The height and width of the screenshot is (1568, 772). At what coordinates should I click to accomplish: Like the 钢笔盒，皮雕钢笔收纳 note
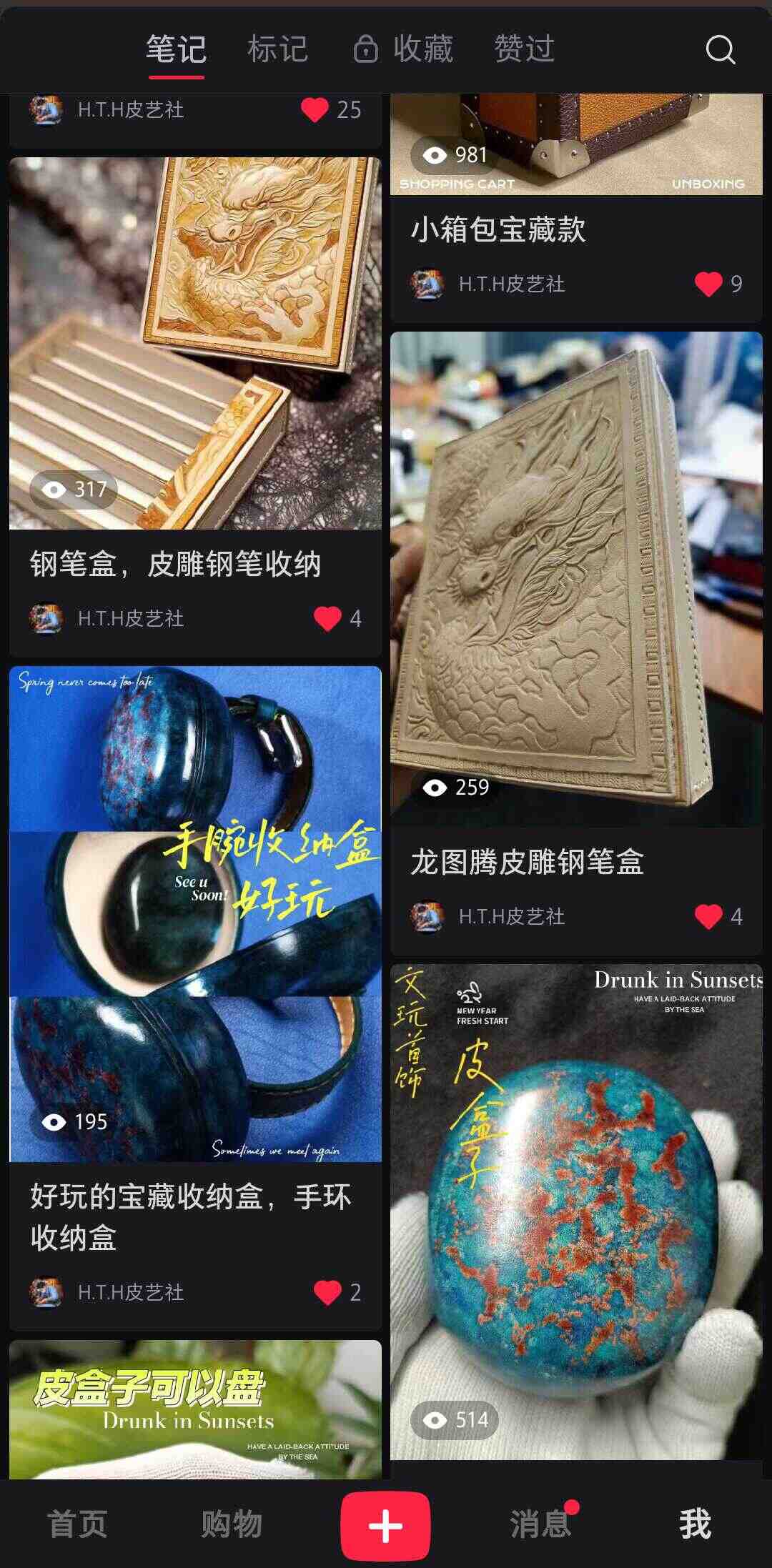[x=328, y=618]
